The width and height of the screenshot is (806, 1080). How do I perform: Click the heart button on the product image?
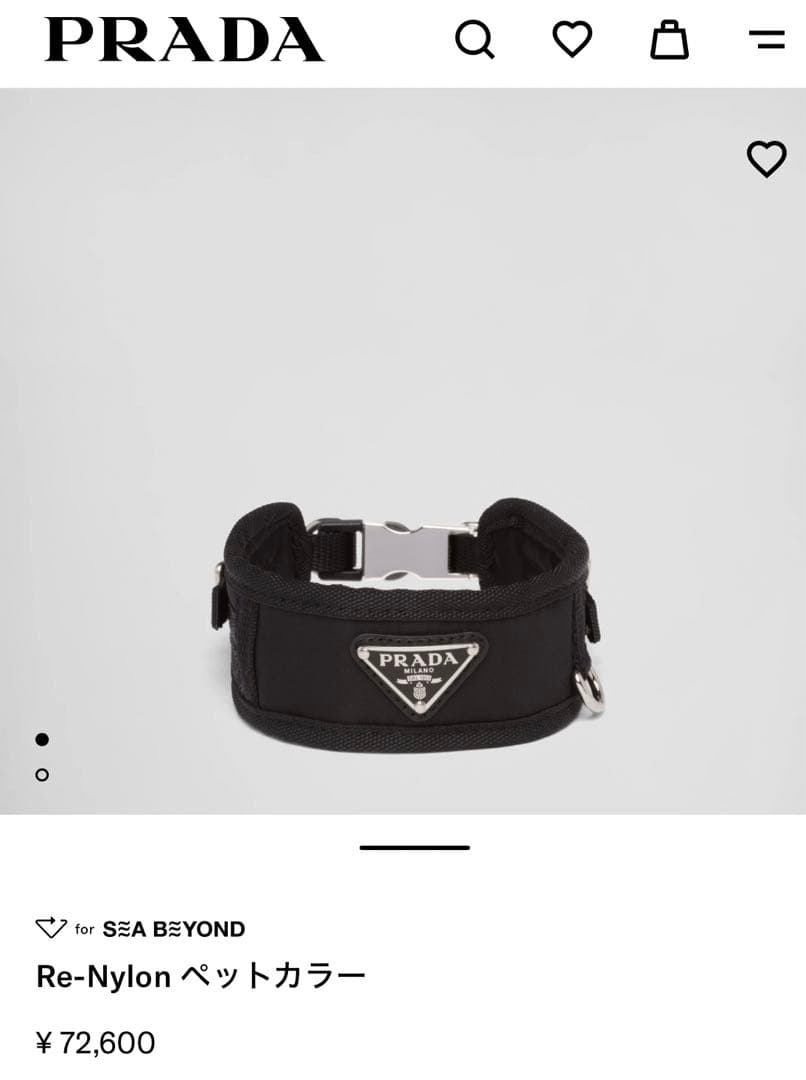[x=767, y=158]
